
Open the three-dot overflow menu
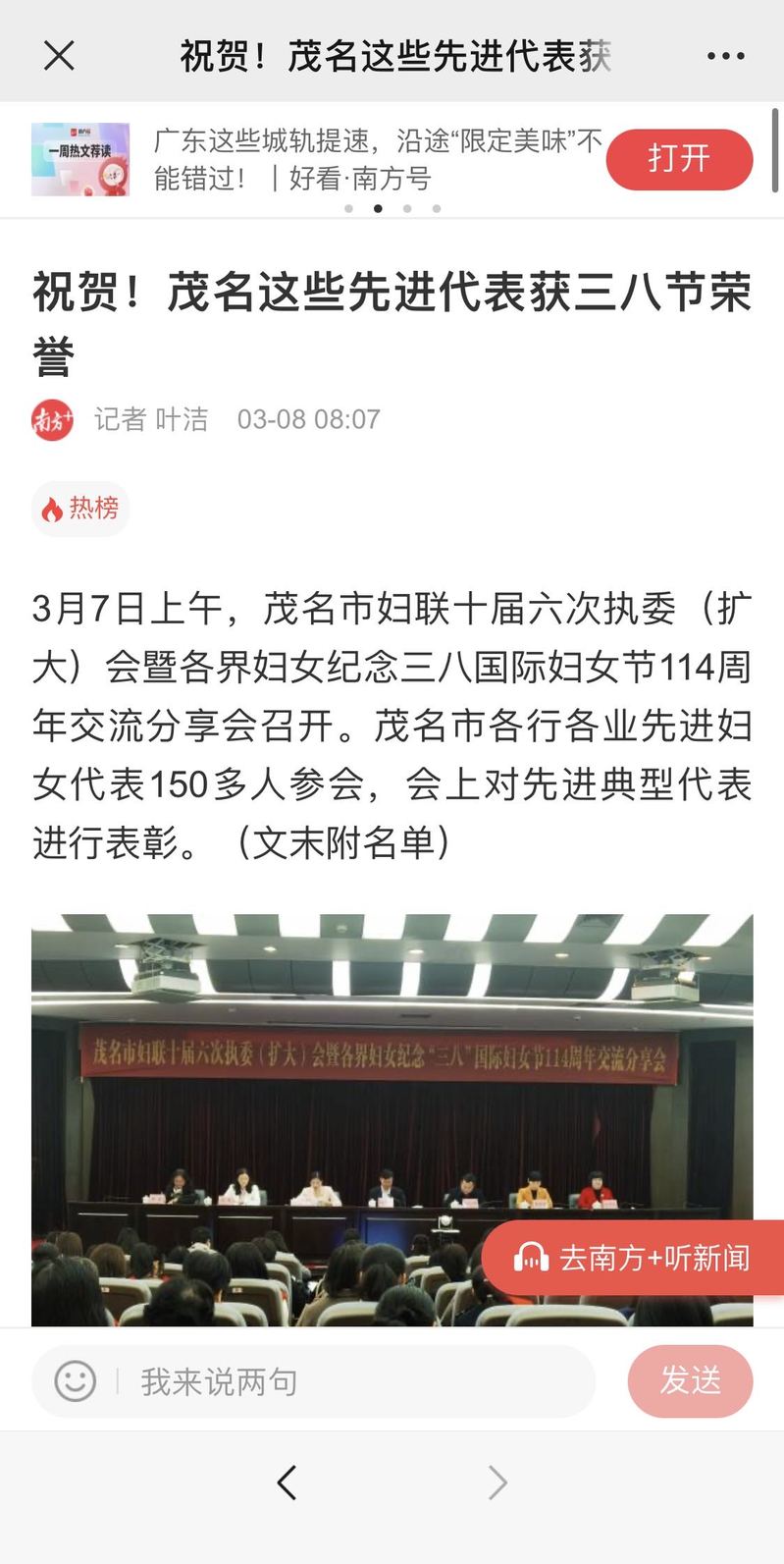coord(725,56)
